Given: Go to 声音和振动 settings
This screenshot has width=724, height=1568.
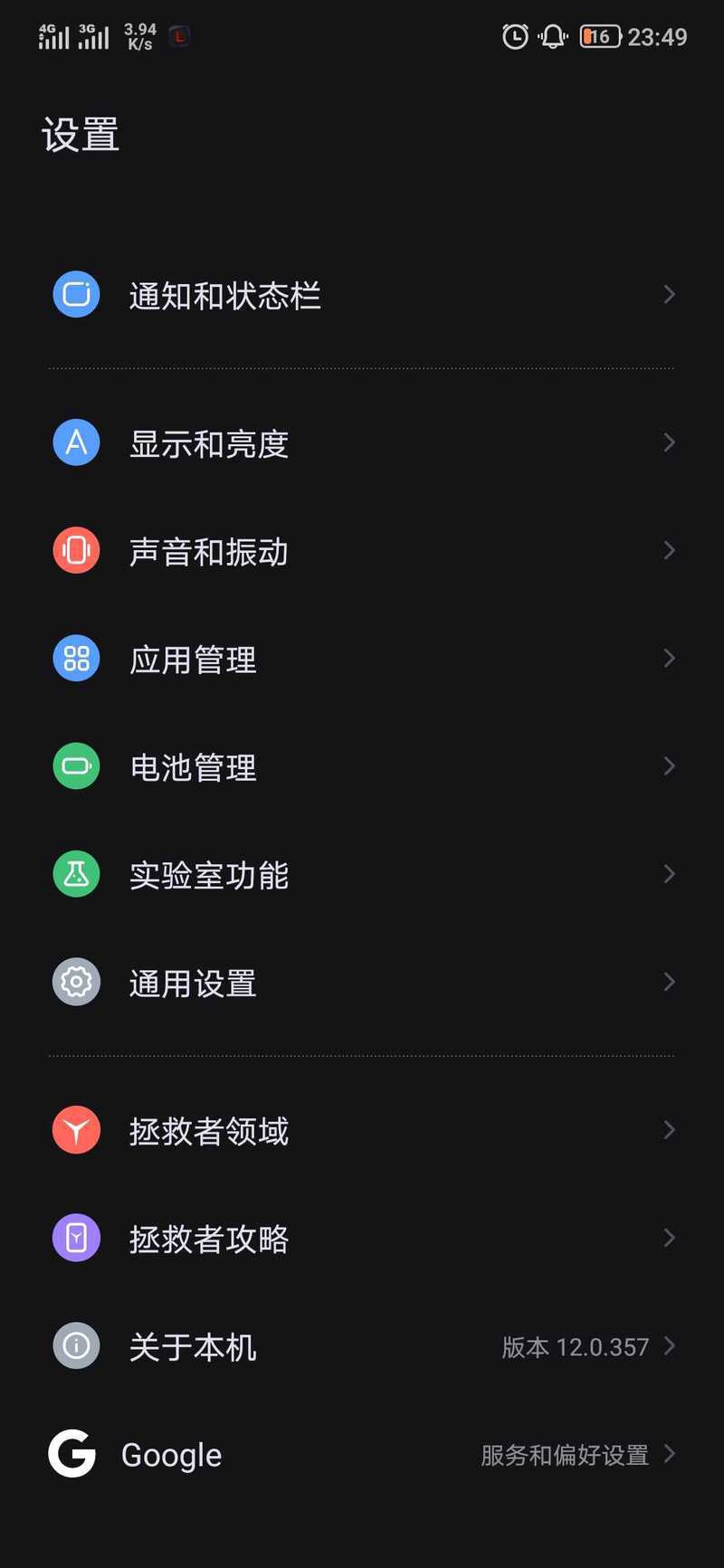Looking at the screenshot, I should click(362, 551).
